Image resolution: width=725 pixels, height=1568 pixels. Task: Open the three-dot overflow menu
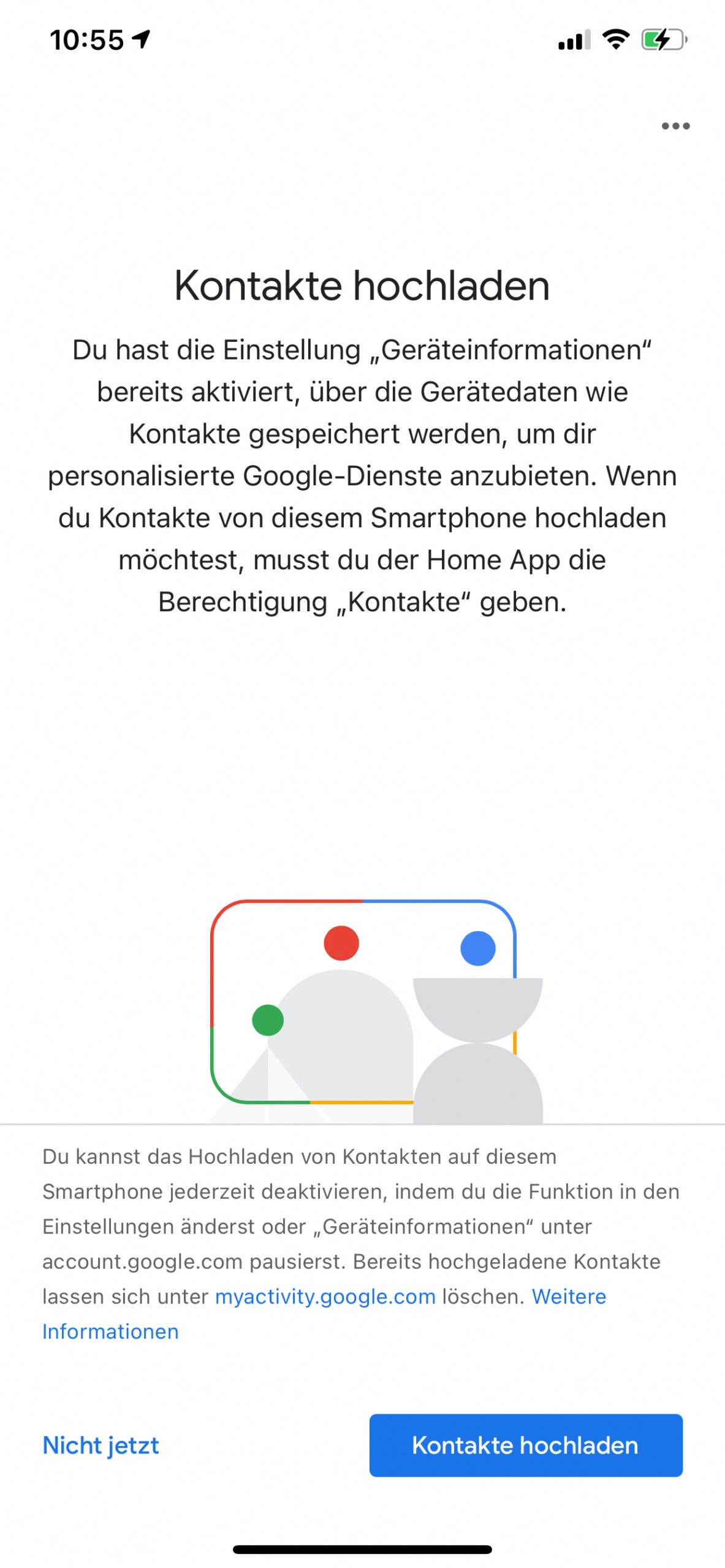point(675,126)
